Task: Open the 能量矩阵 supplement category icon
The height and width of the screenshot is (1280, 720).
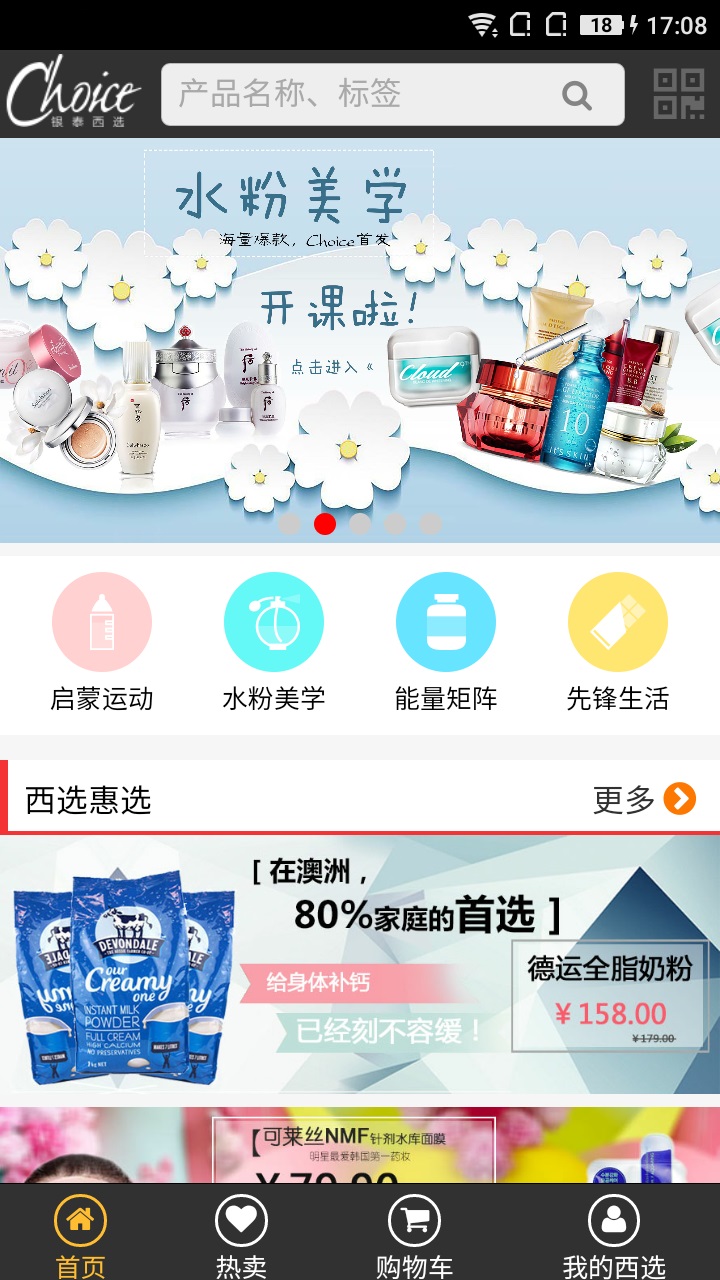Action: (x=446, y=620)
